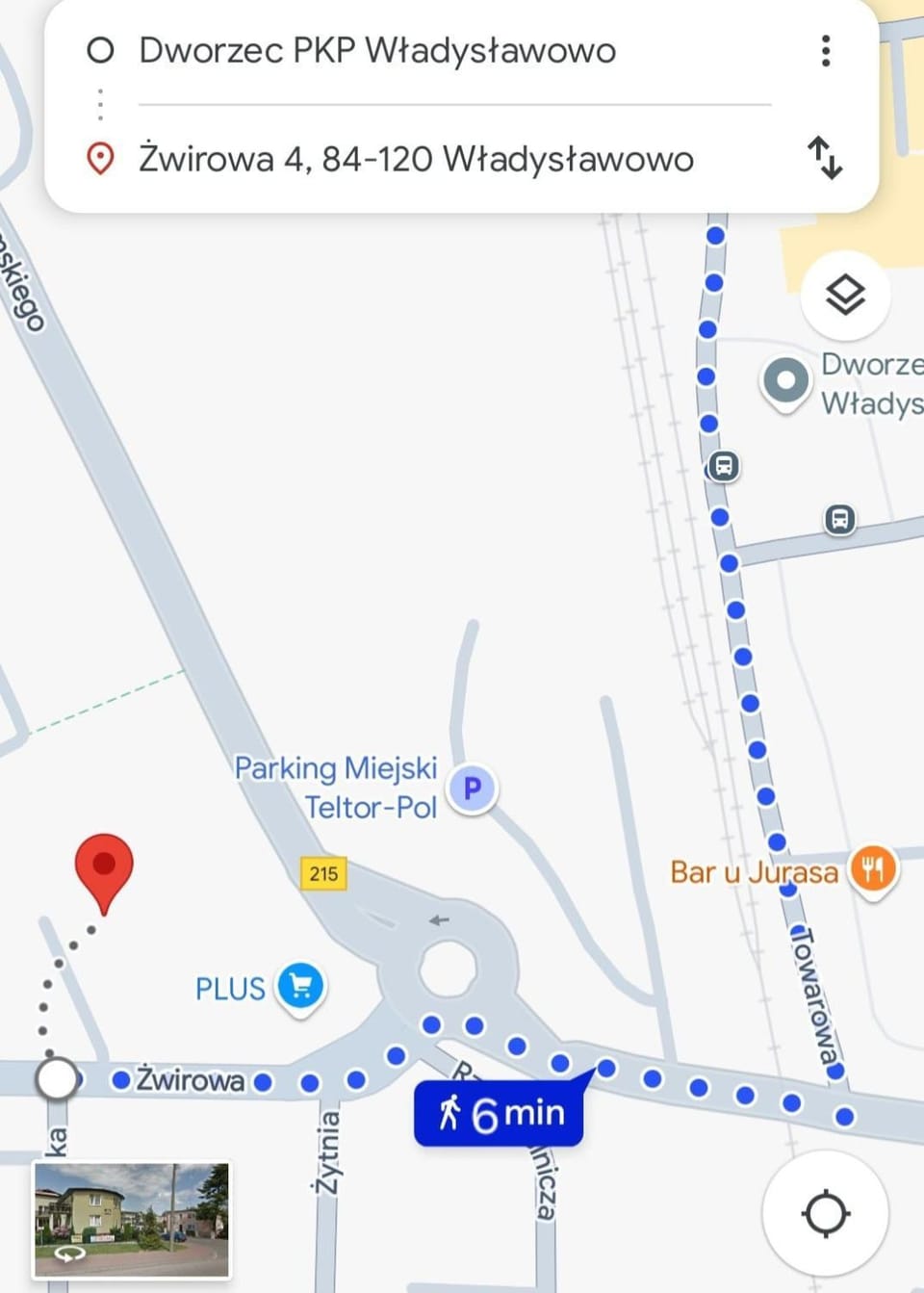Select Parking Miejski Teltor-Pol marker

(x=472, y=789)
